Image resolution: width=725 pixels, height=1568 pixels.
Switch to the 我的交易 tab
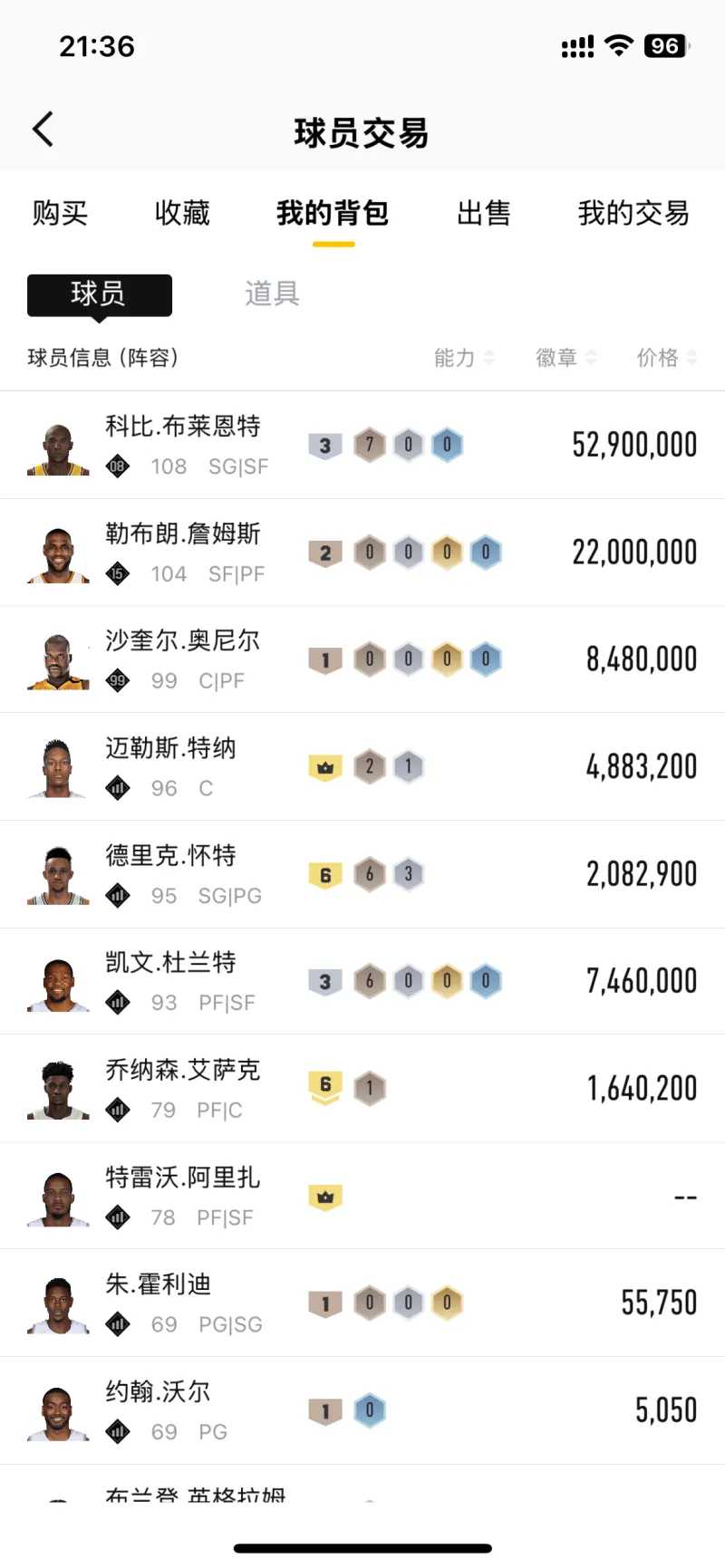pos(633,213)
